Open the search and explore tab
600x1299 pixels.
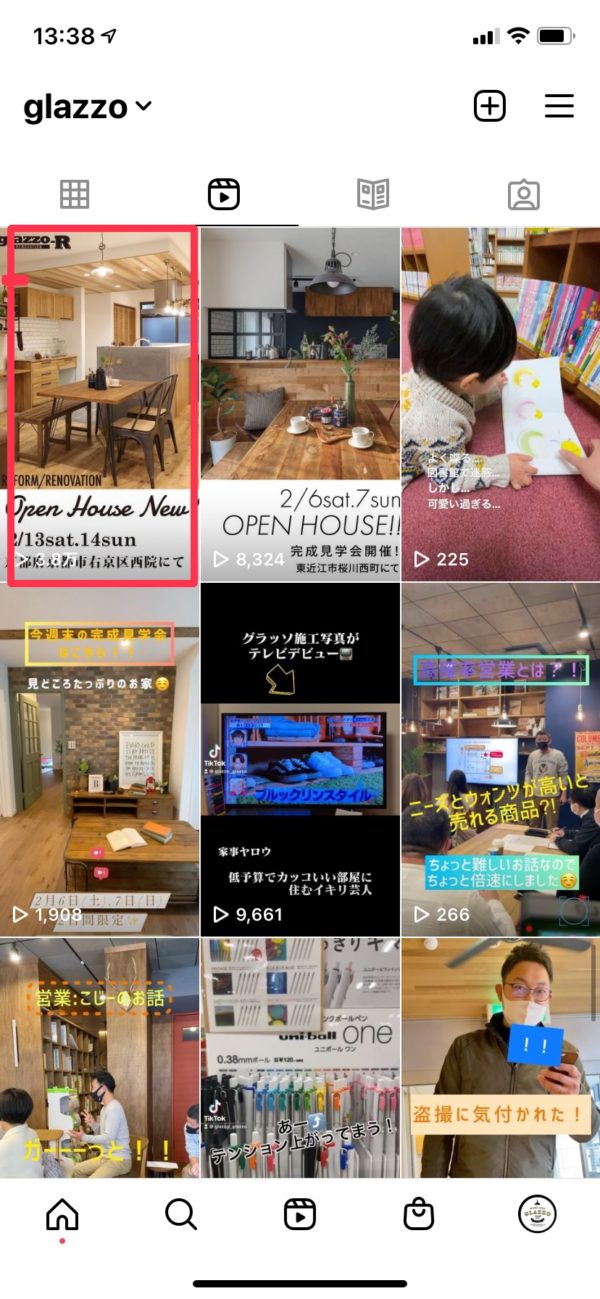(180, 1214)
